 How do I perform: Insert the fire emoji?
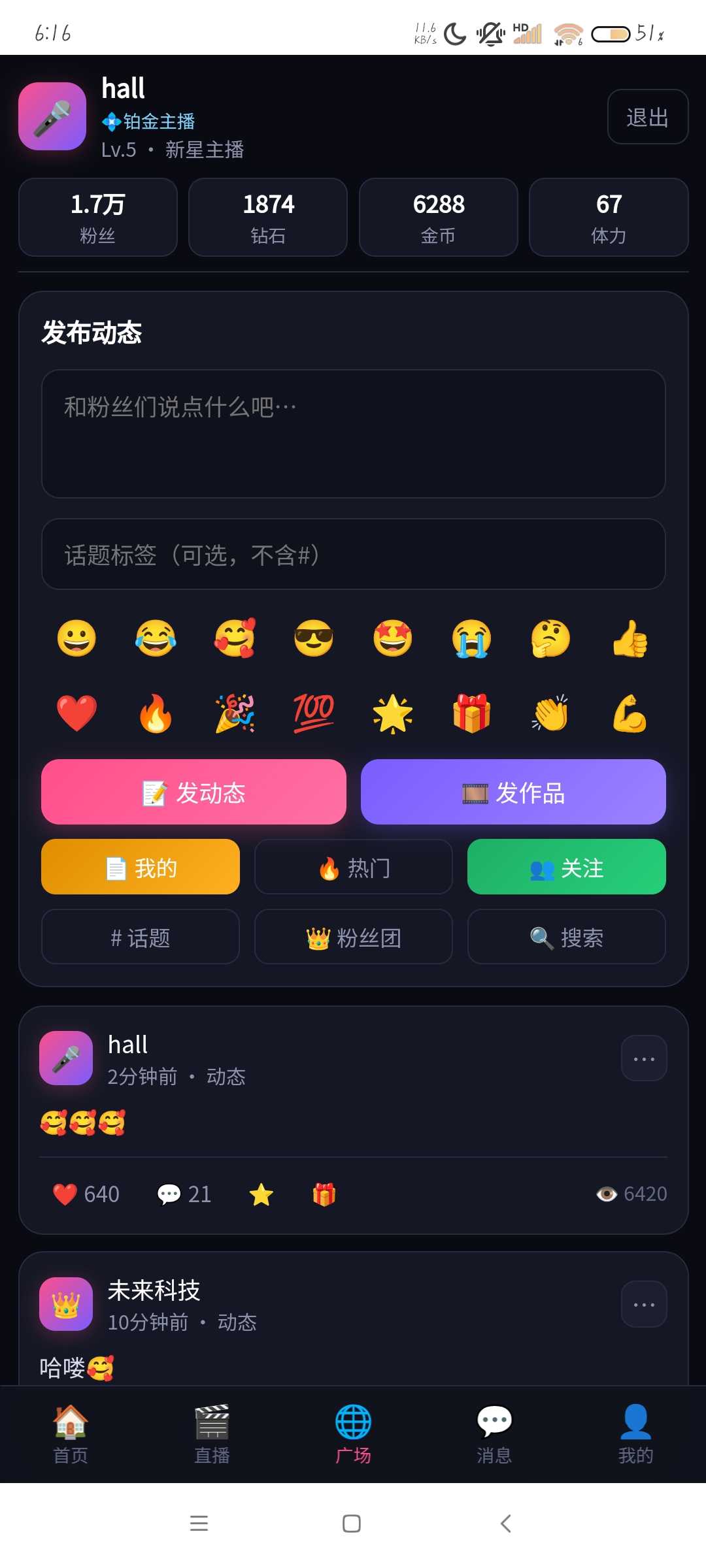point(156,713)
